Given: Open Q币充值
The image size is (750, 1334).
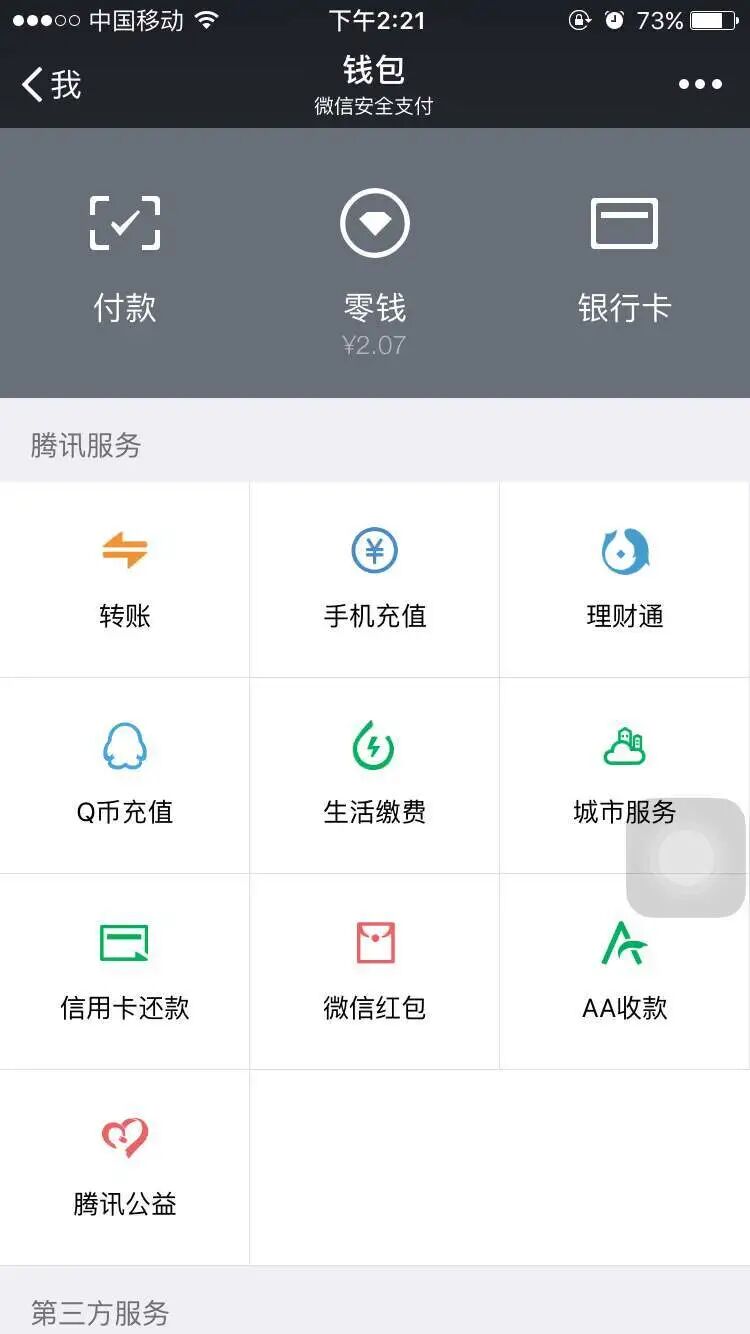Looking at the screenshot, I should click(125, 776).
